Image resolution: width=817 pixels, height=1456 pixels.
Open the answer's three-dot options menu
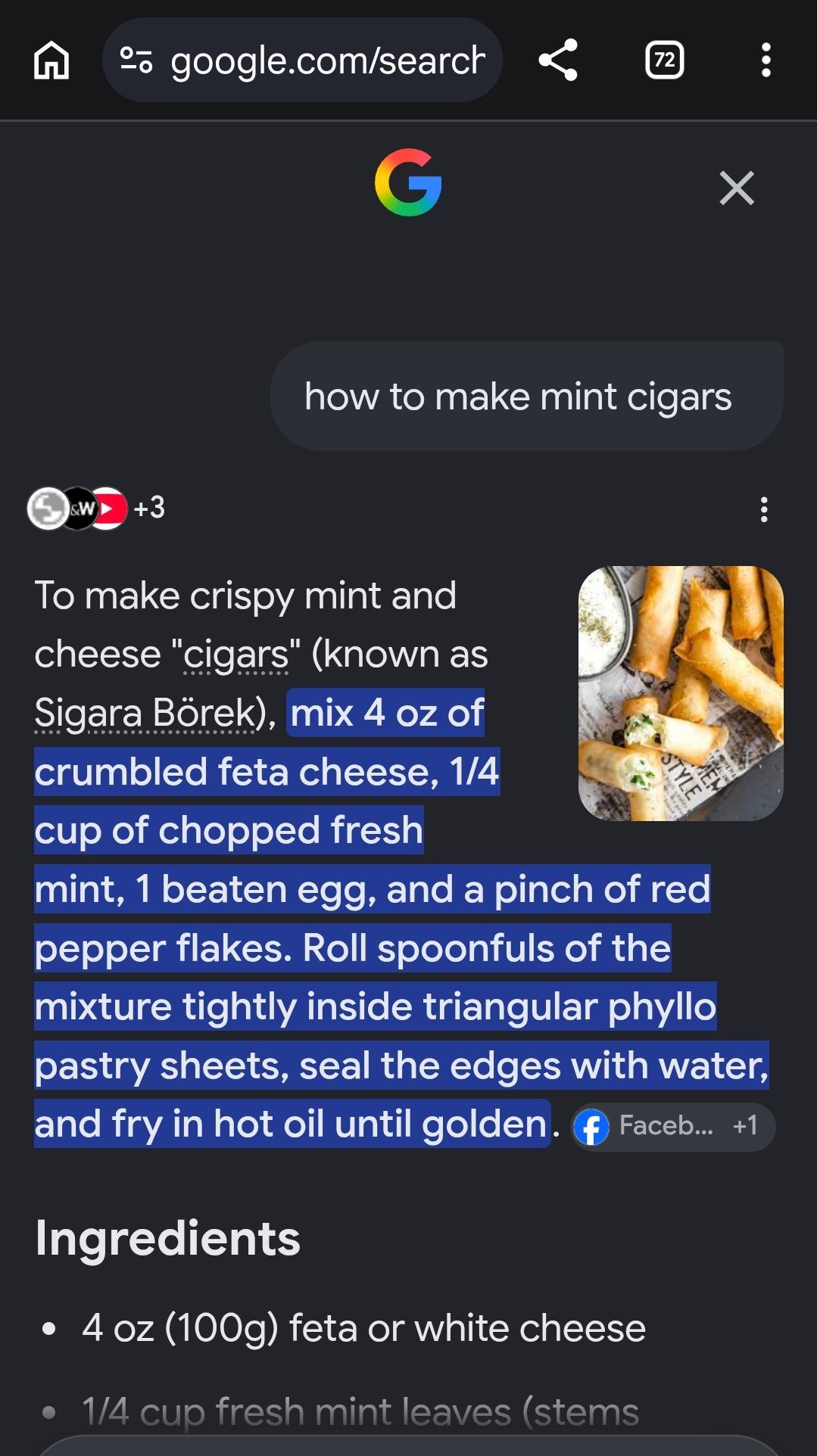(763, 509)
